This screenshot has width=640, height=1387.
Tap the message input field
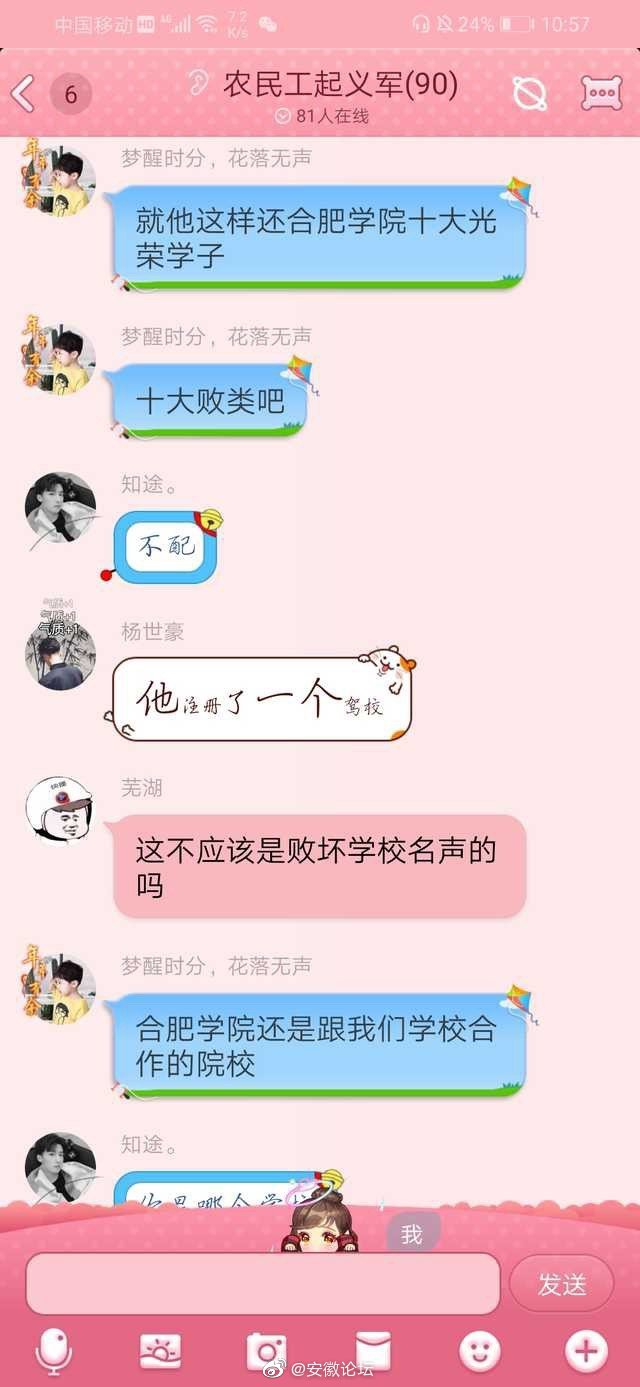(x=262, y=1284)
